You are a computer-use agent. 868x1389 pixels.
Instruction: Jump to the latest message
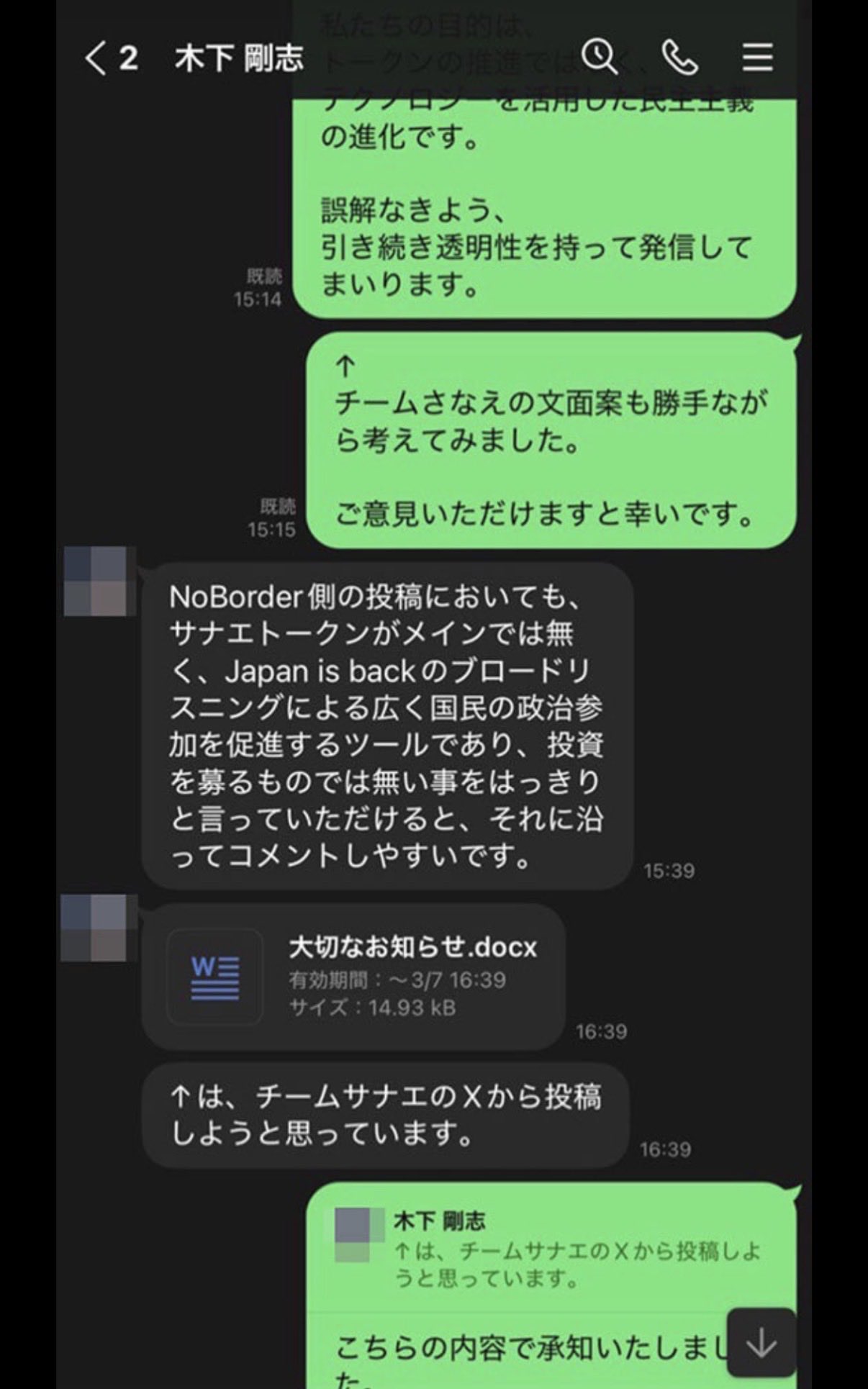tap(761, 1343)
